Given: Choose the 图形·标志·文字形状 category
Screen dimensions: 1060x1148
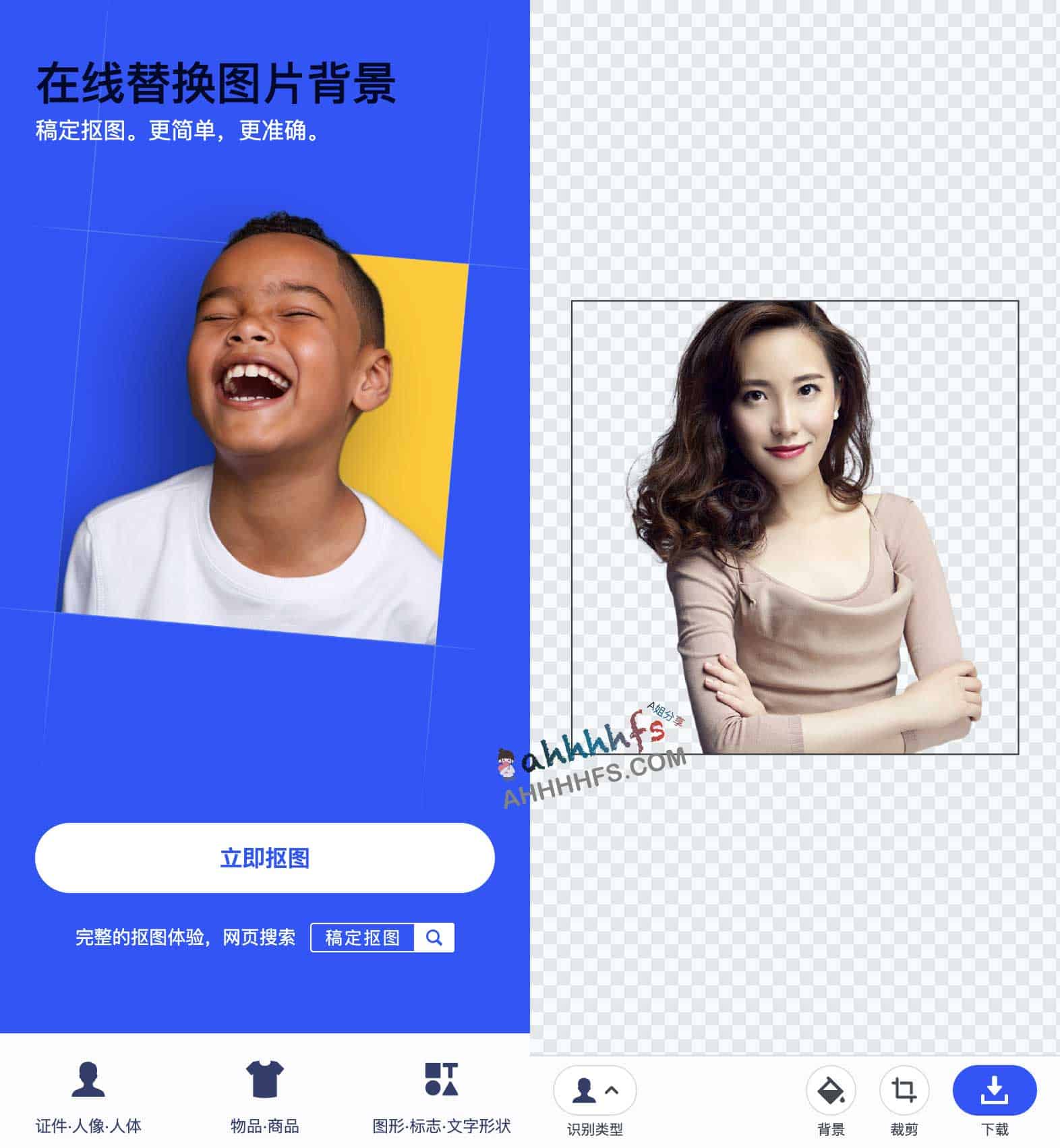Looking at the screenshot, I should pyautogui.click(x=442, y=1095).
